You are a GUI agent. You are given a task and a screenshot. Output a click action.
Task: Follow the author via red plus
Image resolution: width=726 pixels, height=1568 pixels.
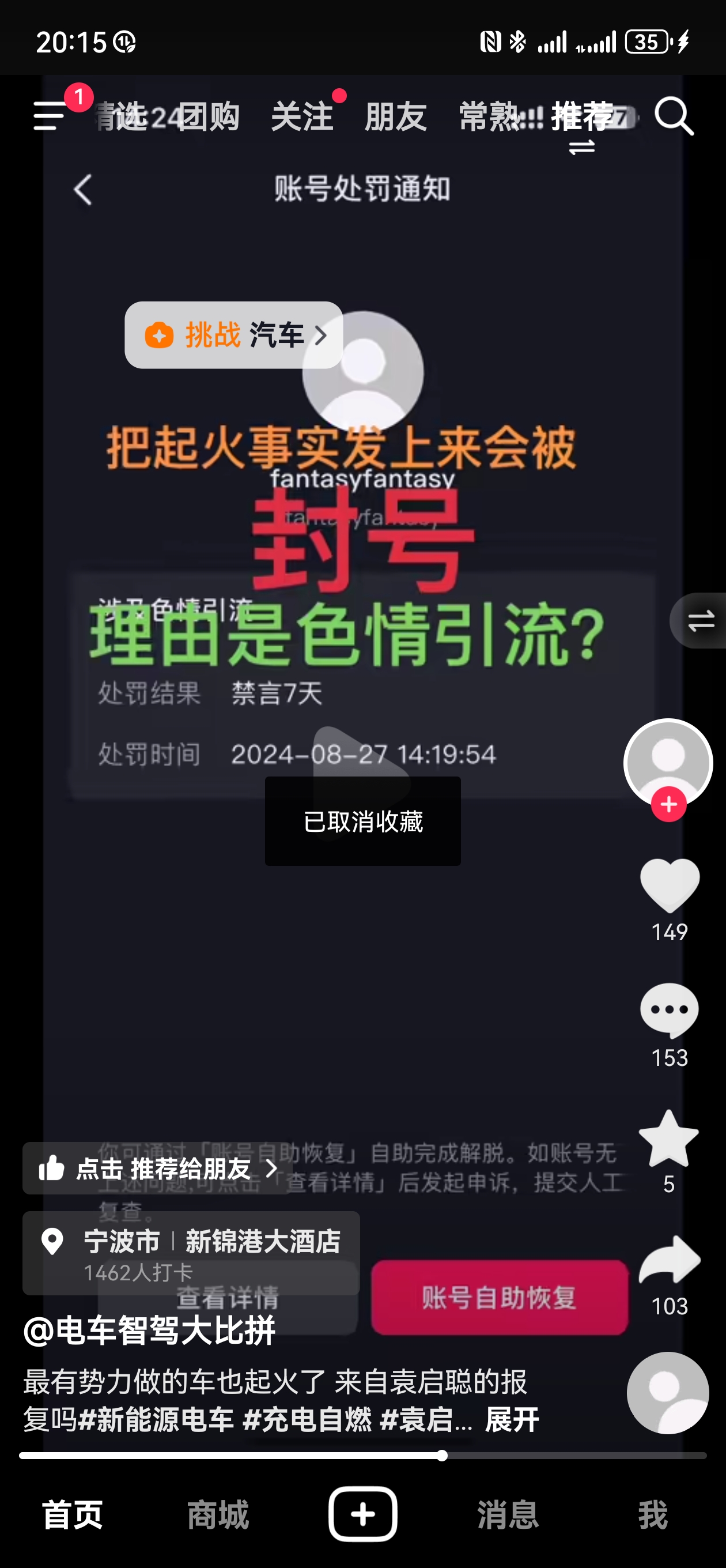[x=669, y=805]
